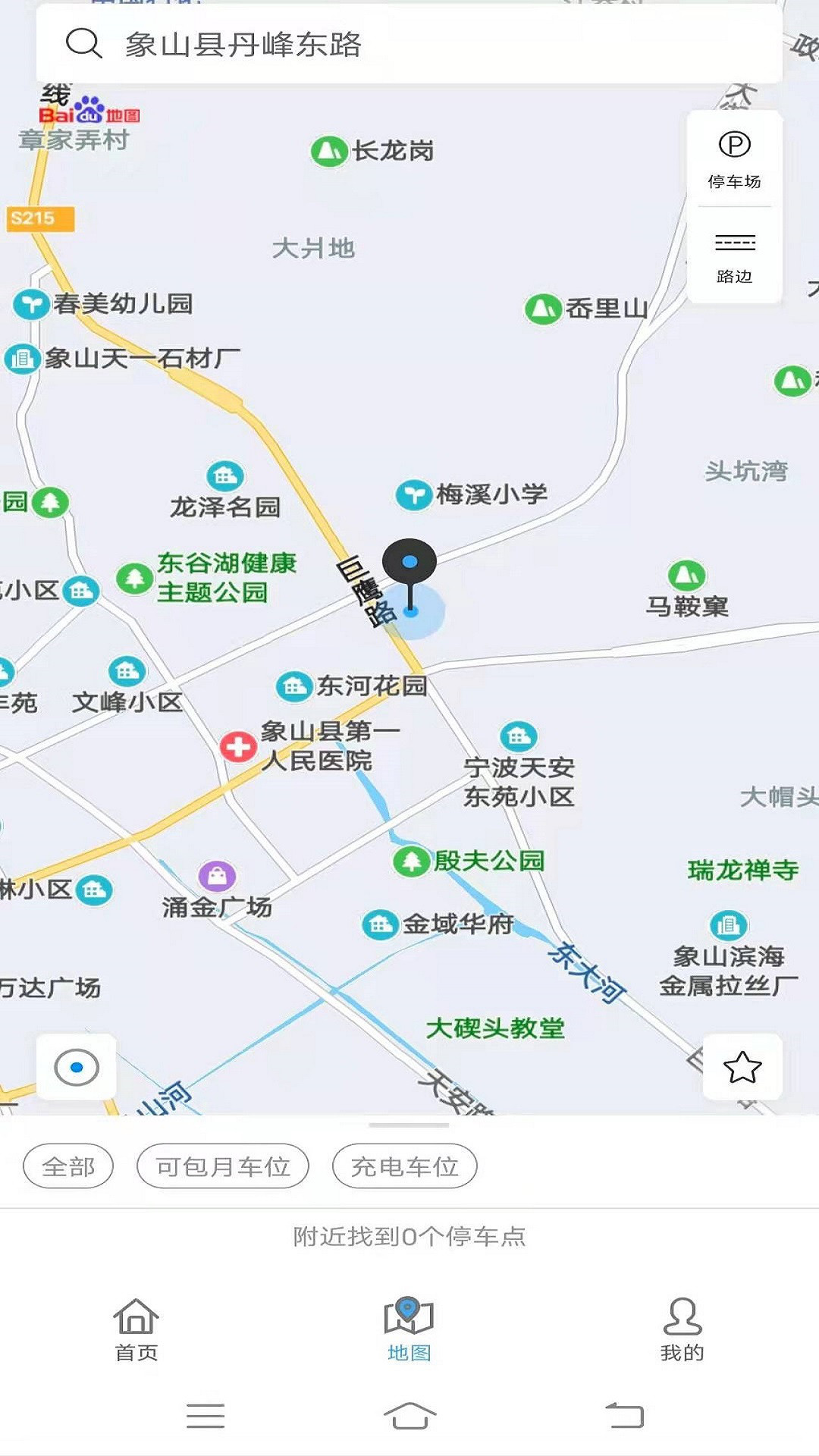Click the map pin marker at 巨鹰路
Image resolution: width=819 pixels, height=1456 pixels.
pyautogui.click(x=410, y=561)
